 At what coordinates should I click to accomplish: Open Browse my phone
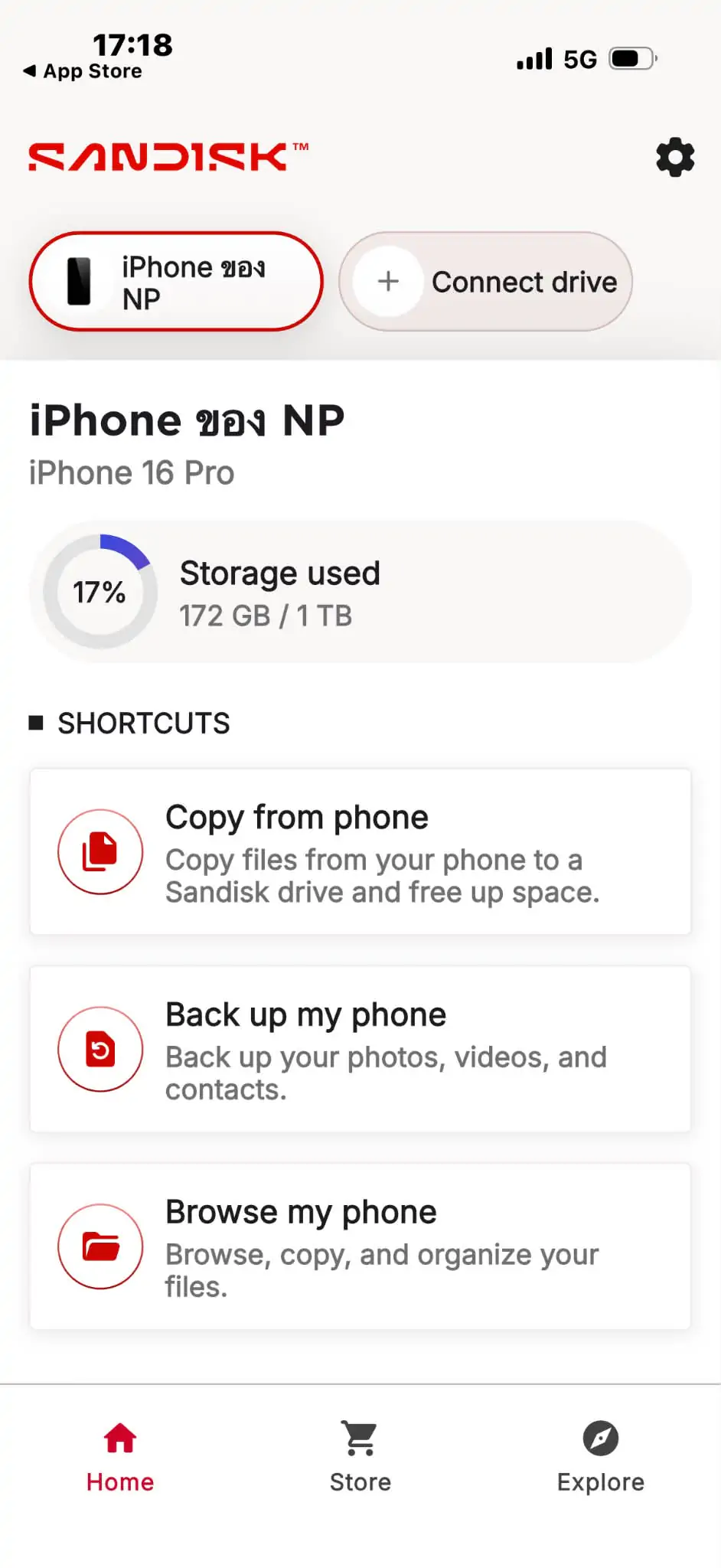pyautogui.click(x=360, y=1246)
